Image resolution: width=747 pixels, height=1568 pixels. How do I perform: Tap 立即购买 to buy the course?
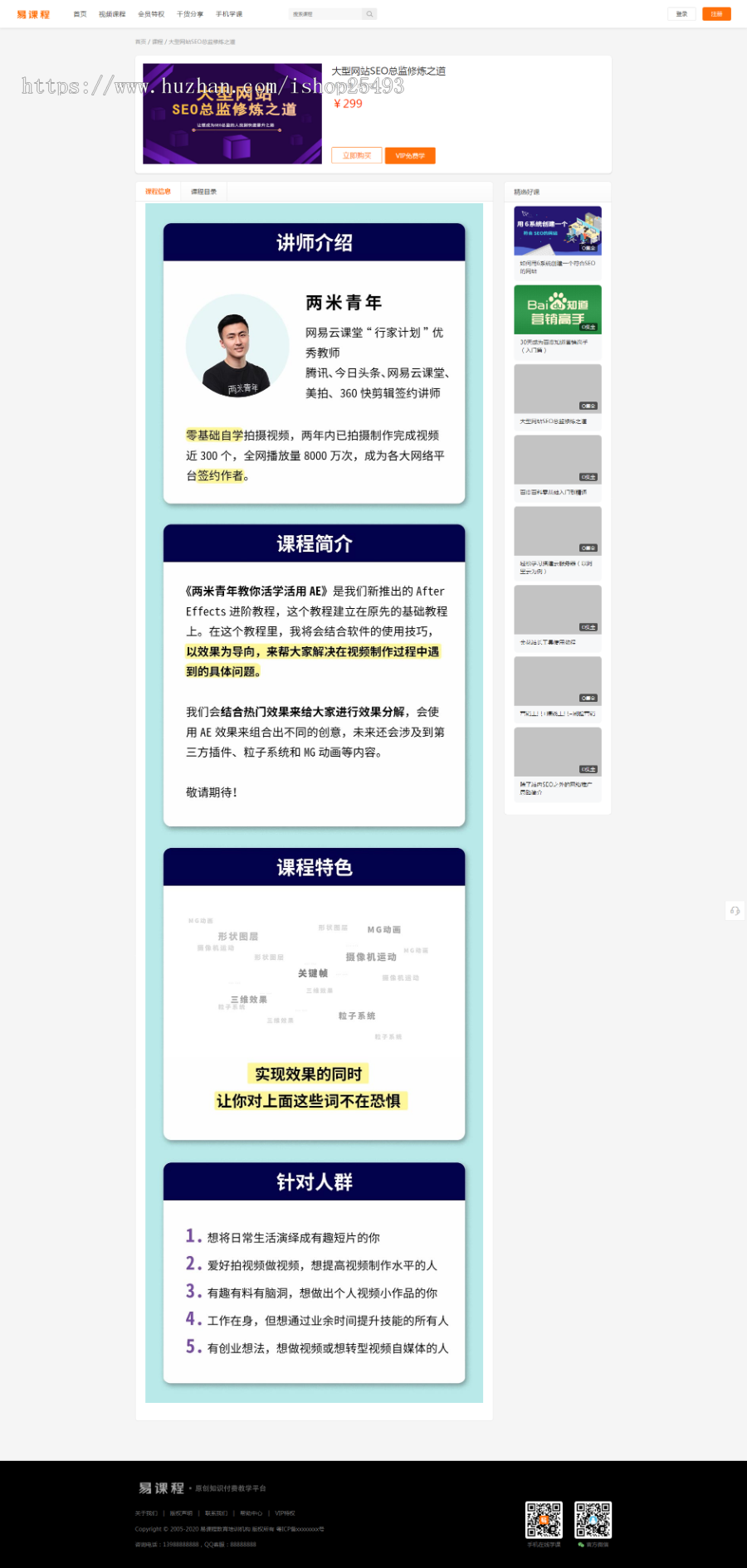click(357, 155)
